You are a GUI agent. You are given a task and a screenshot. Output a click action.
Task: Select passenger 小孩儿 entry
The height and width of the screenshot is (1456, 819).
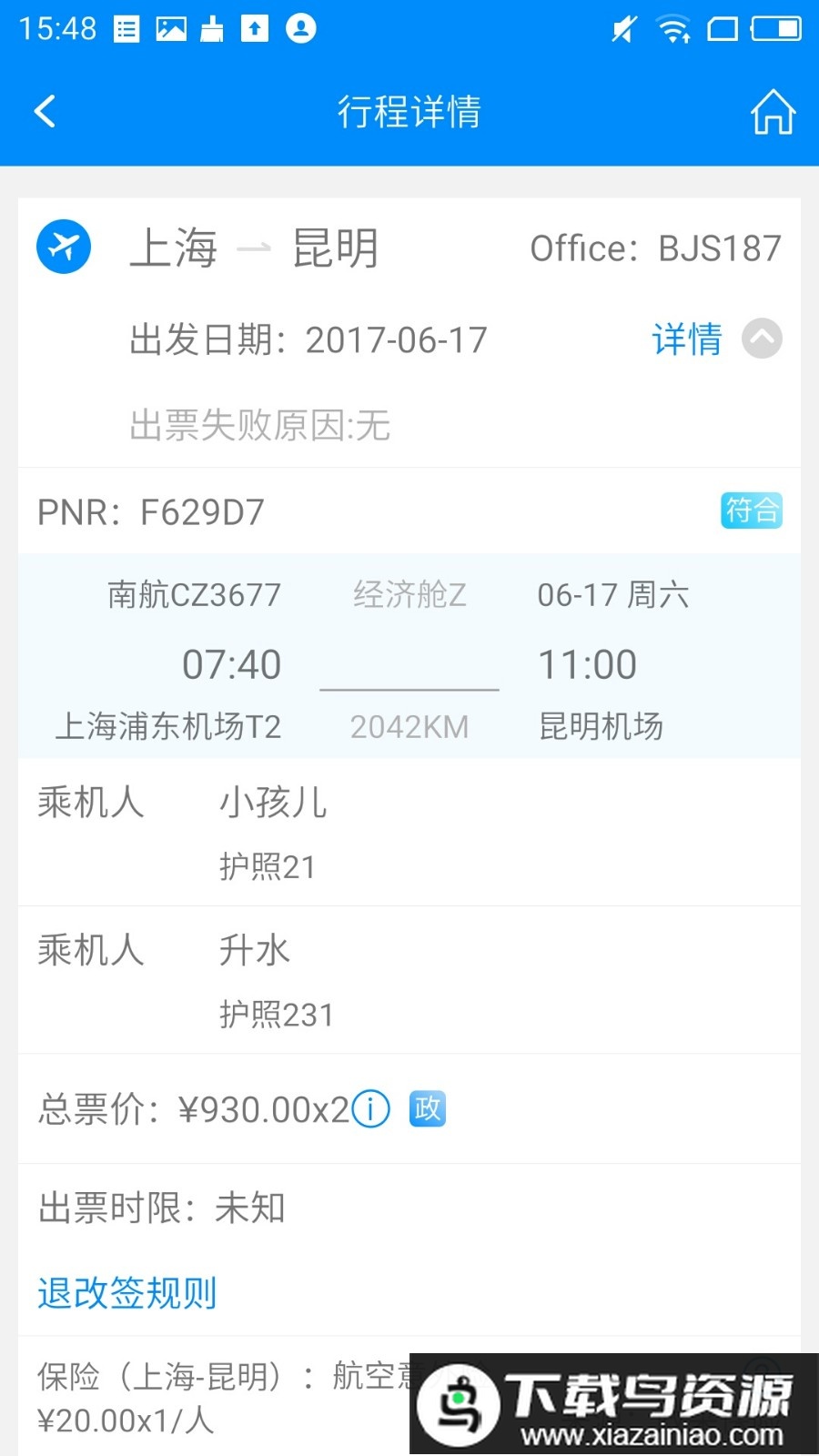coord(273,803)
